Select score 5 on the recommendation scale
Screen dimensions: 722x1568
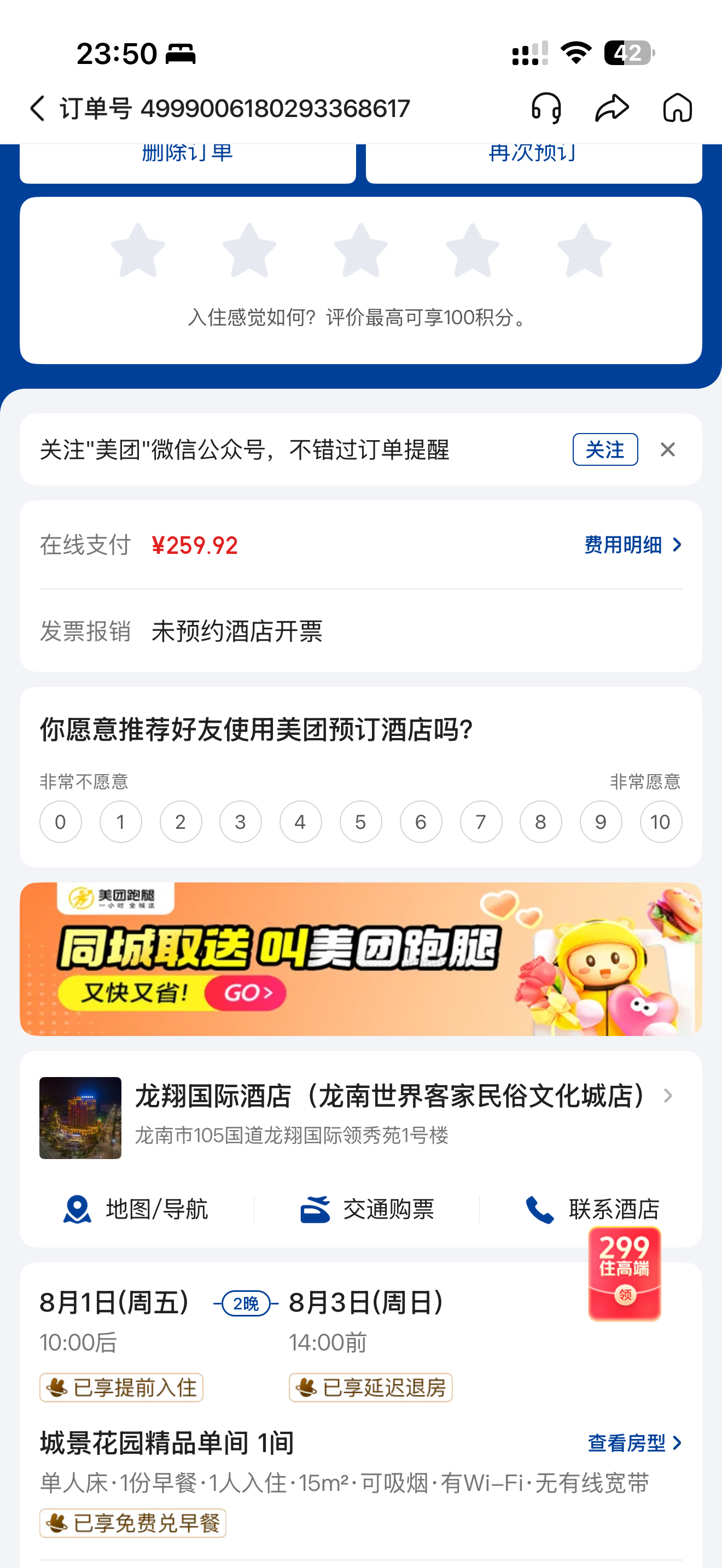tap(361, 822)
